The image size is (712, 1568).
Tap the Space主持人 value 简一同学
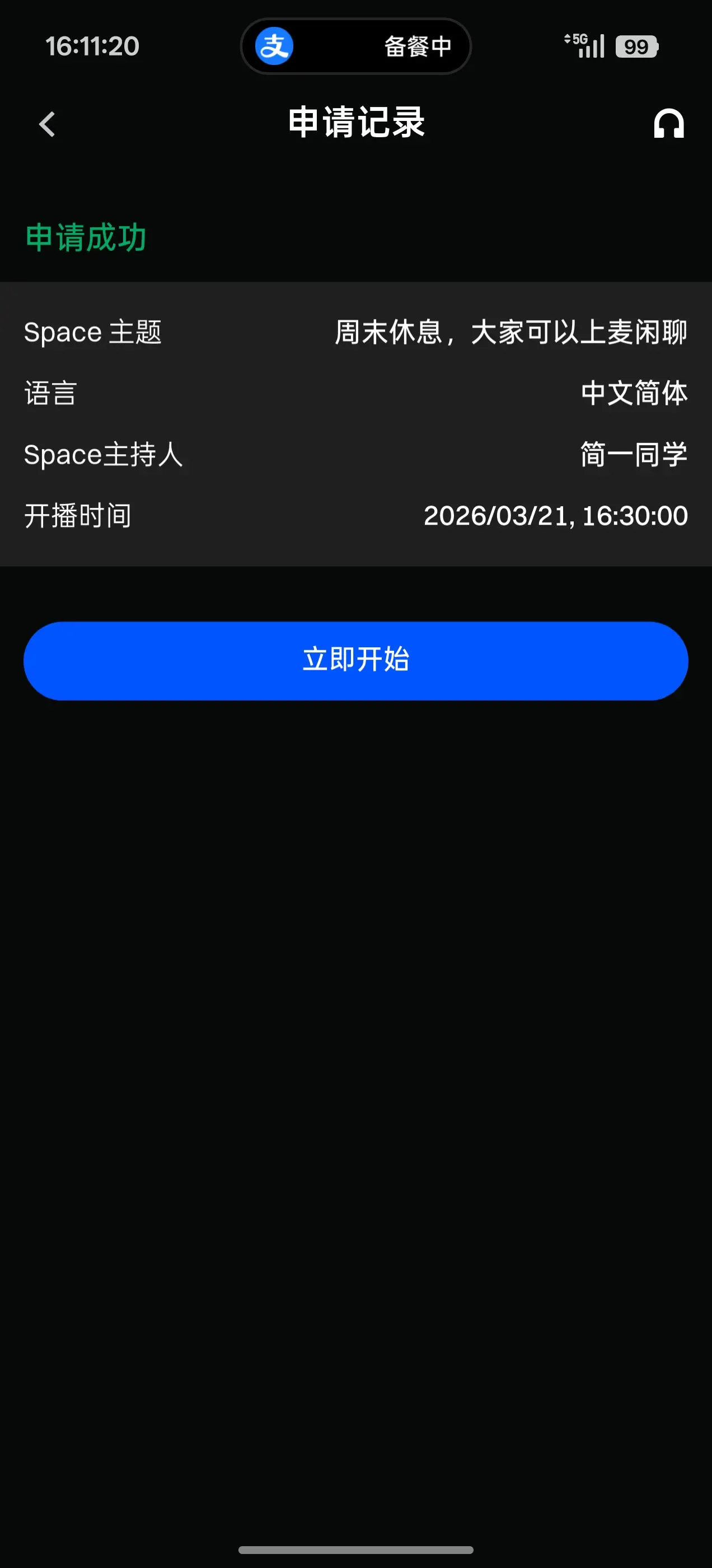tap(633, 454)
